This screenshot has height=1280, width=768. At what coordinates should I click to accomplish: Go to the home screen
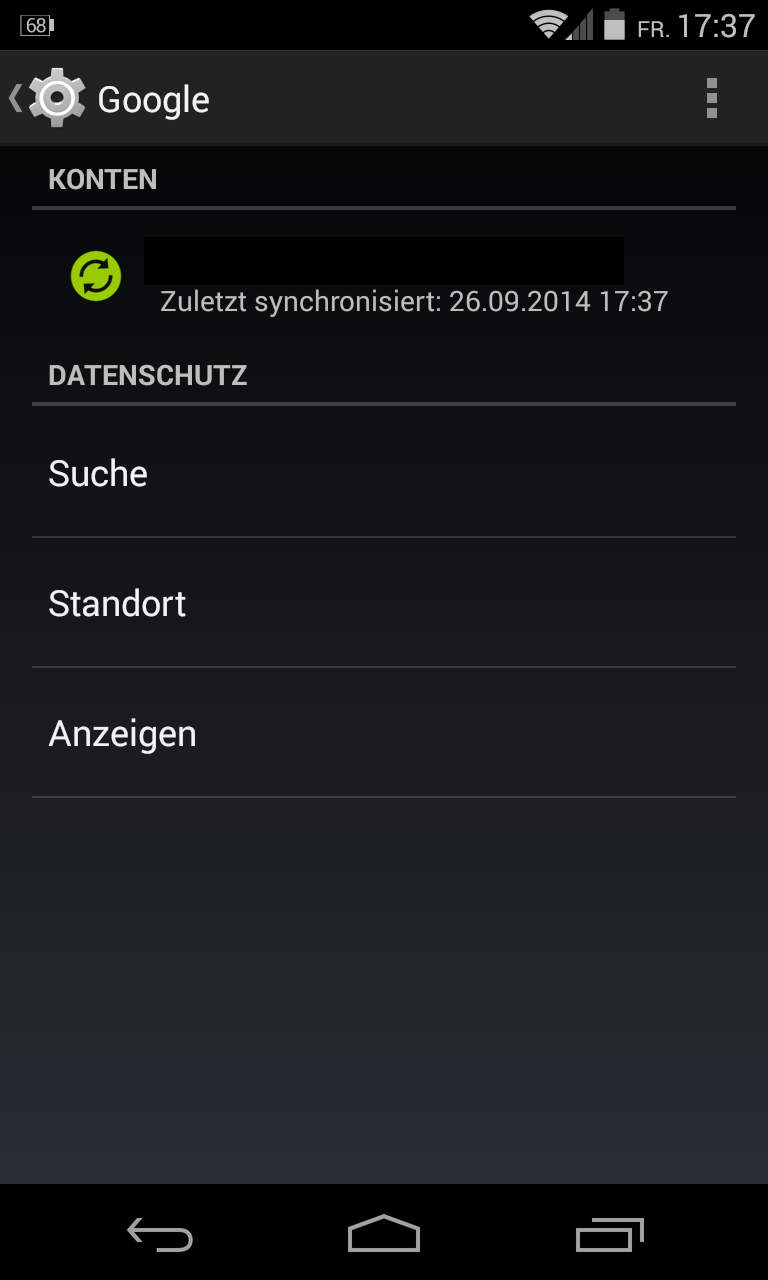[384, 1234]
